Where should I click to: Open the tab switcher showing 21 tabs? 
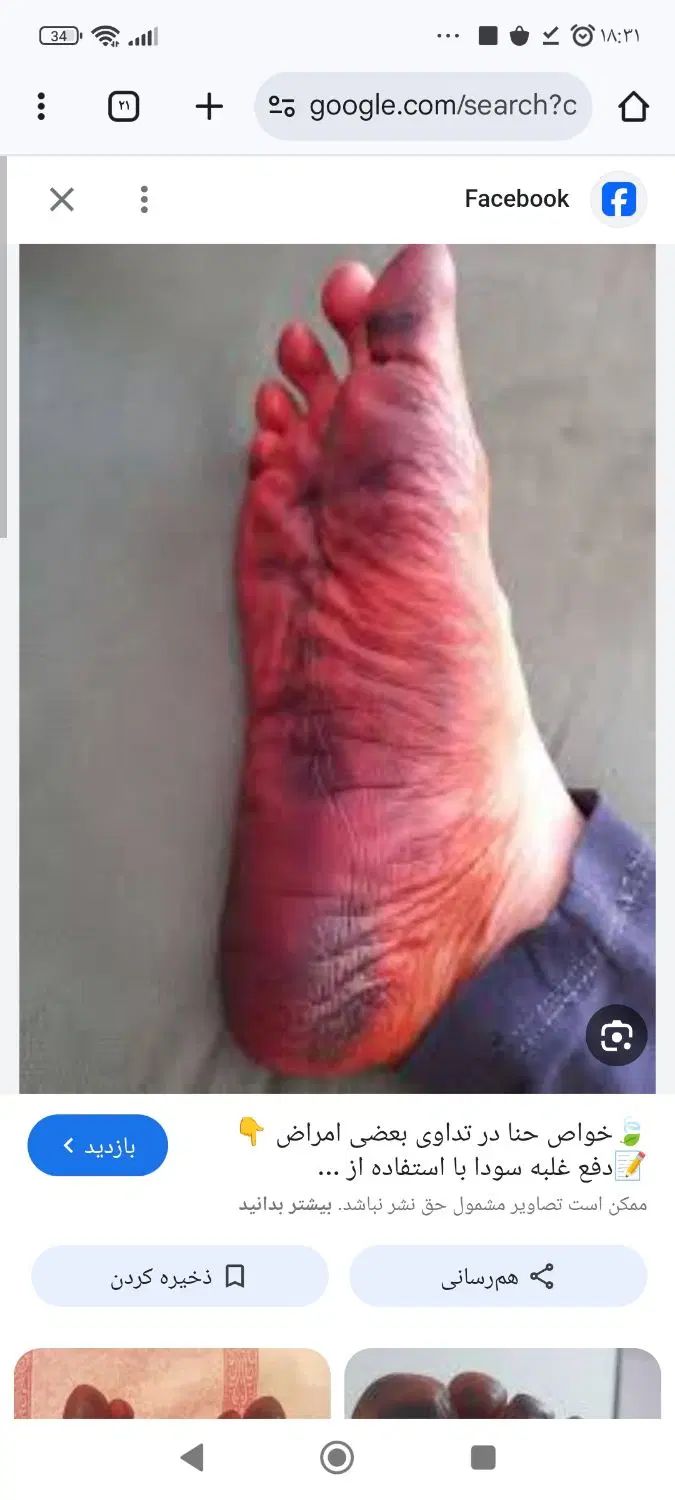[123, 106]
